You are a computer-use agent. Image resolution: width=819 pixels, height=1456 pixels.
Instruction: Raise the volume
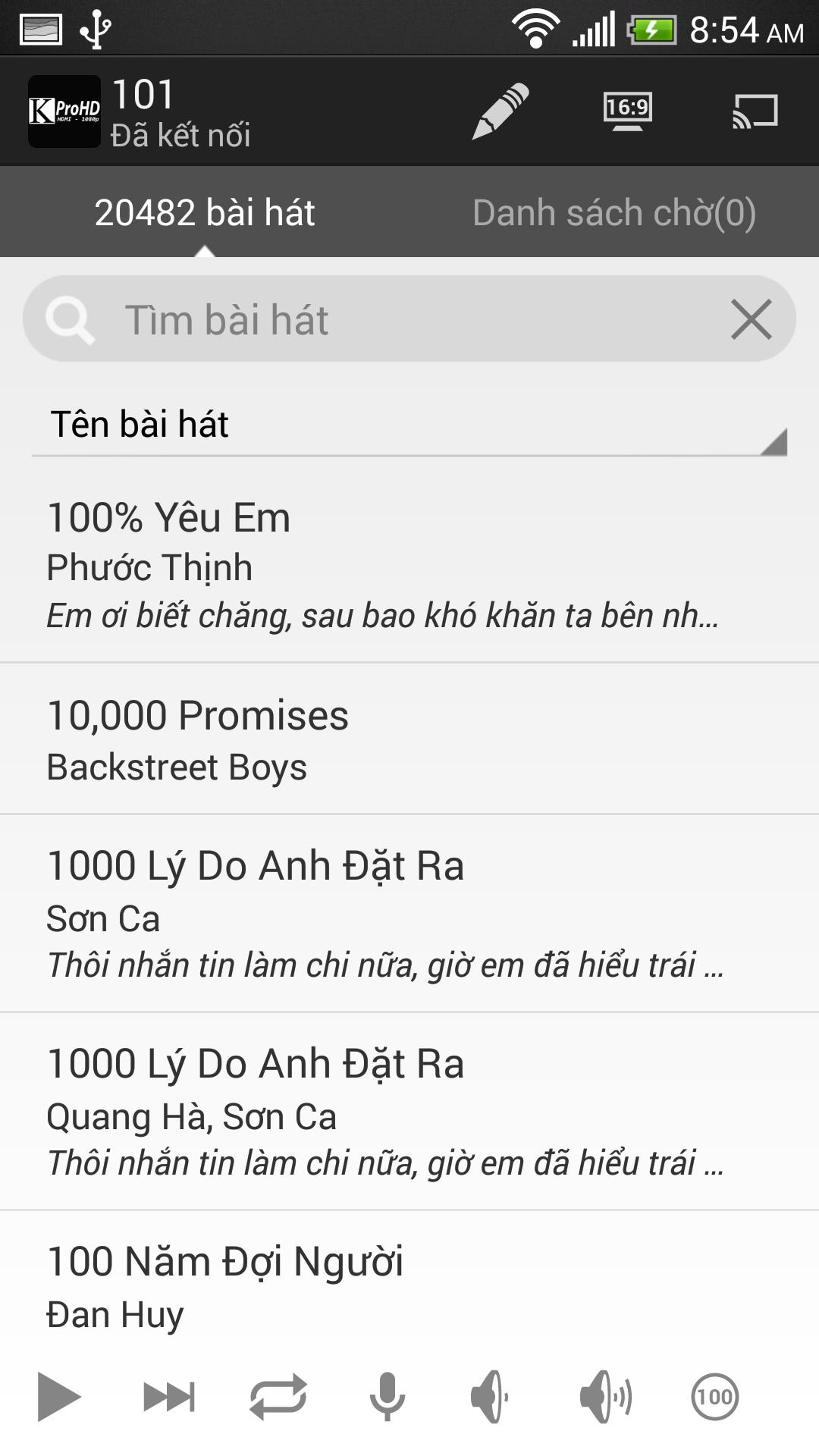click(x=604, y=1396)
